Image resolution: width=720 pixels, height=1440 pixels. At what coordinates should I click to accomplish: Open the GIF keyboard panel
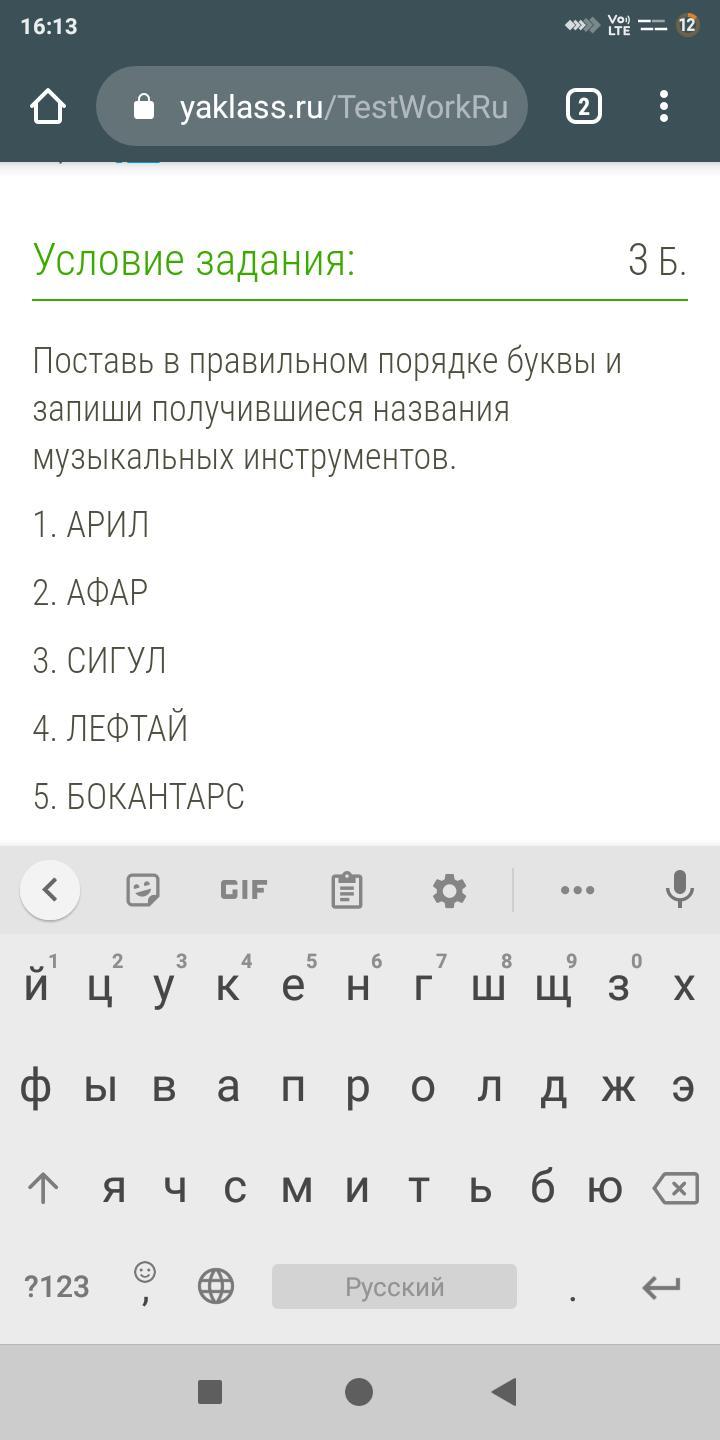pyautogui.click(x=244, y=889)
